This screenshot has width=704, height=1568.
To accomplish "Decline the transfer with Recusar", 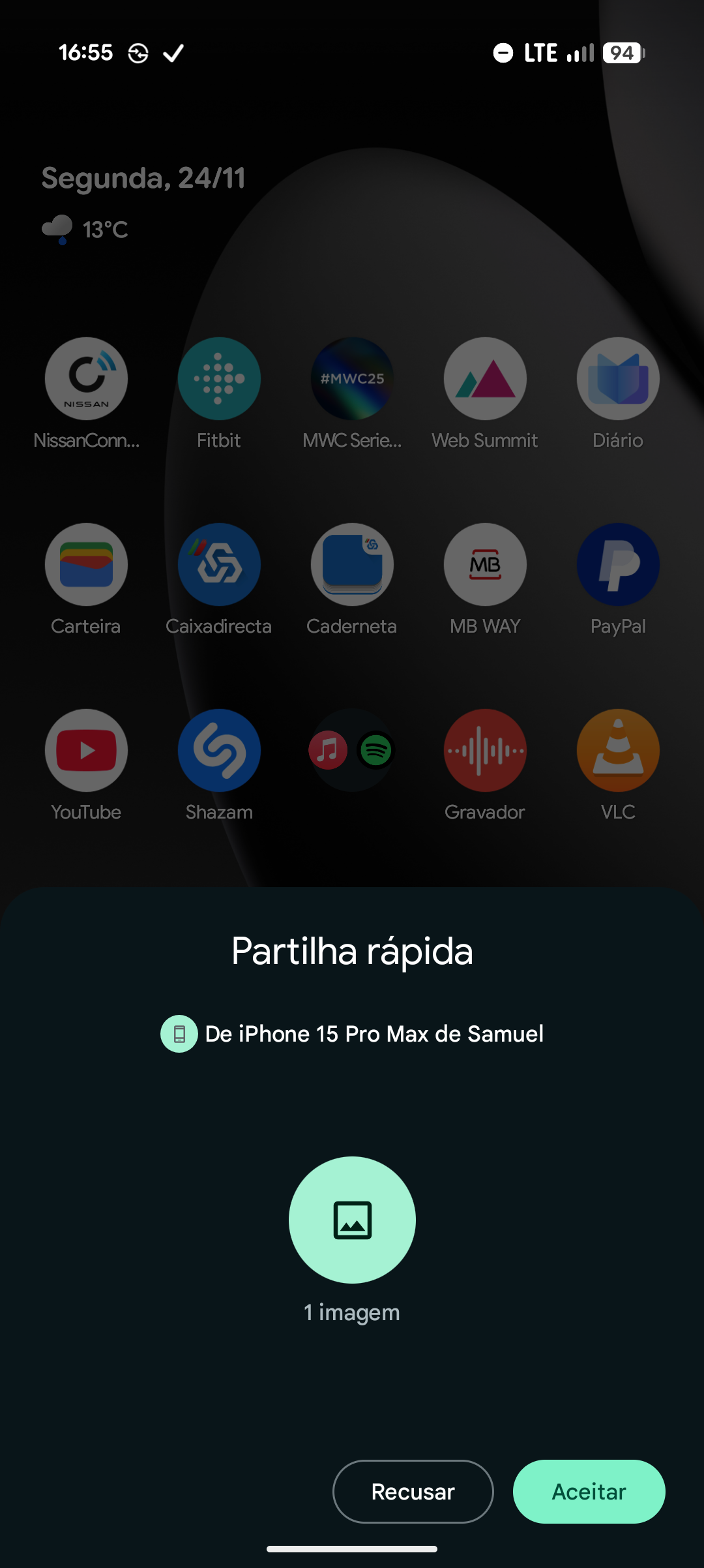I will tap(413, 1491).
